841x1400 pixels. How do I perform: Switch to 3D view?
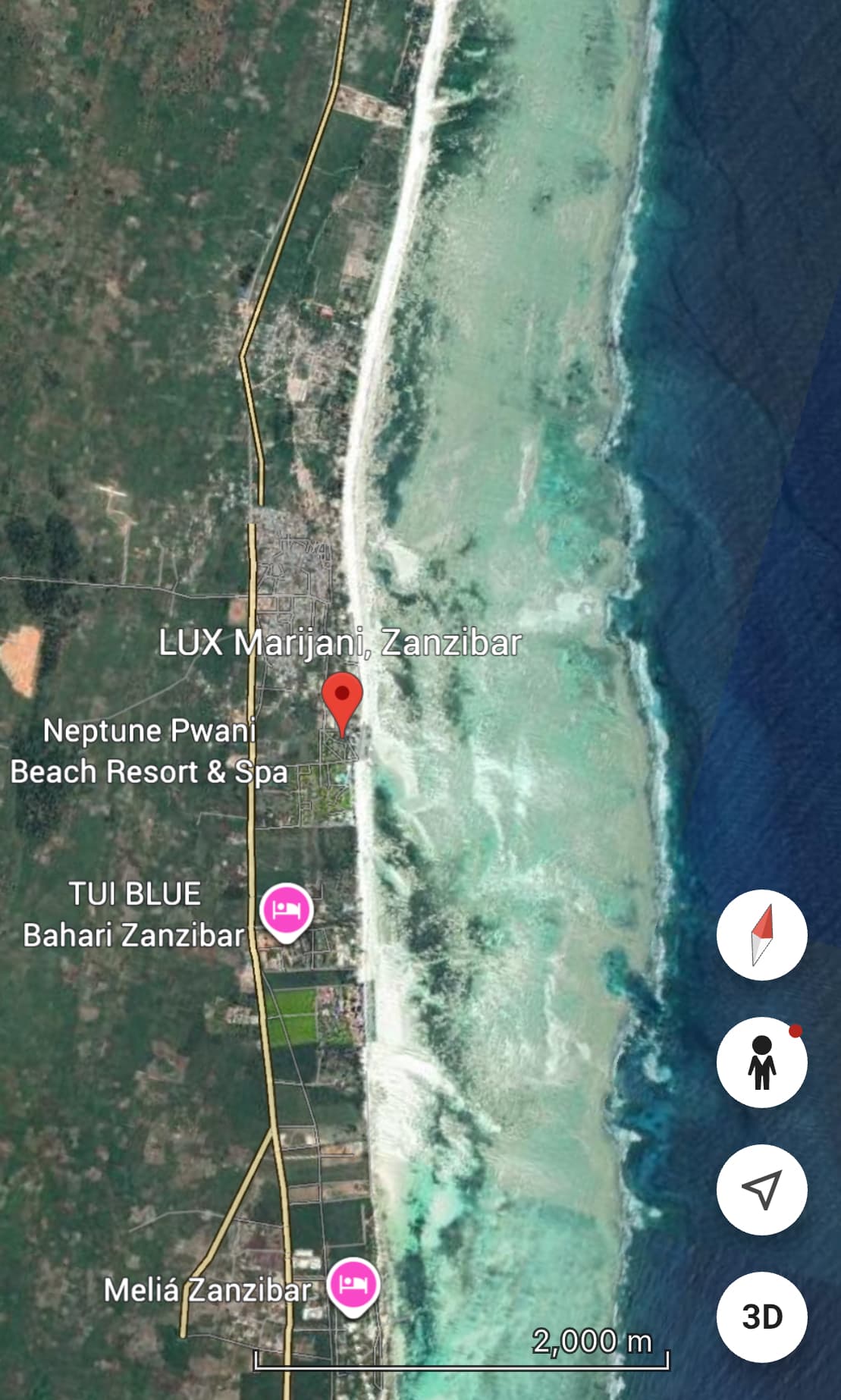(x=761, y=1317)
